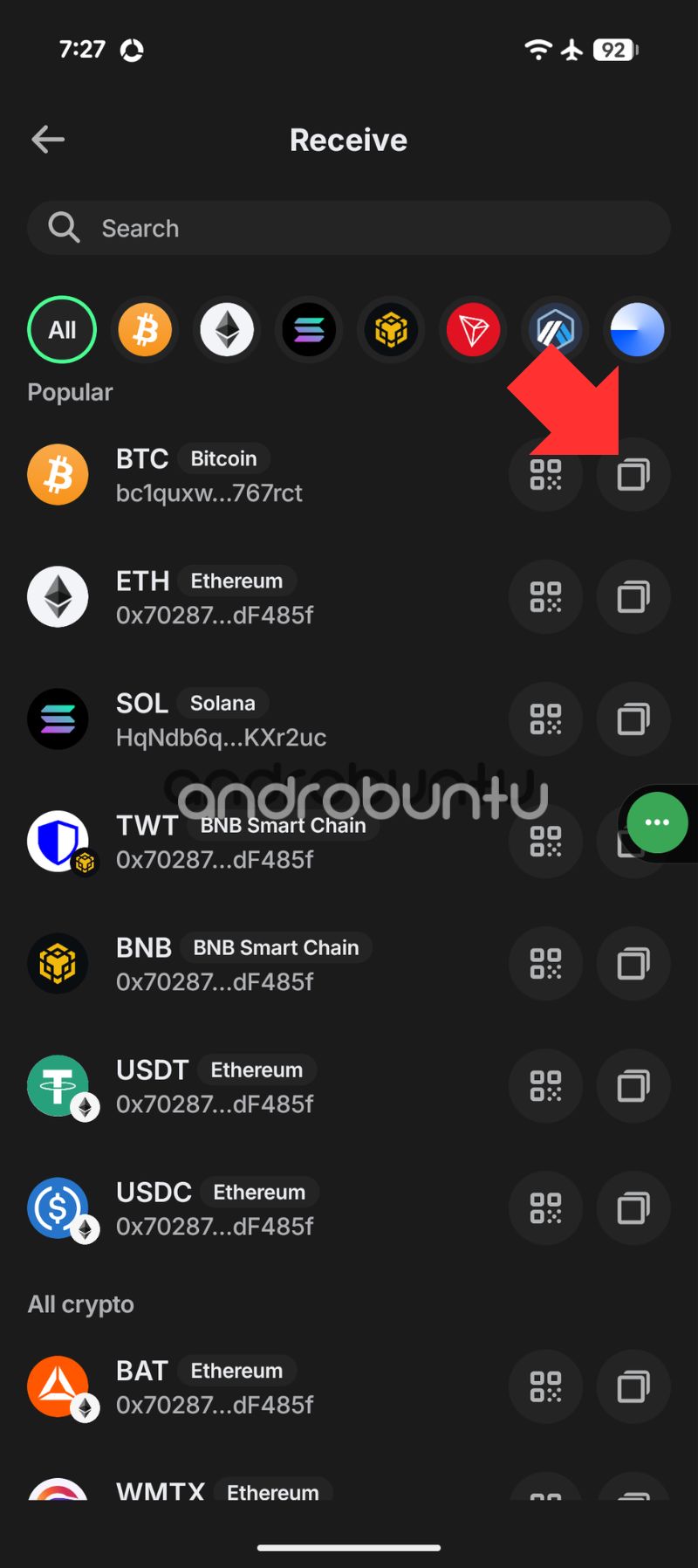Switch to the Ethereum network filter

[x=227, y=330]
